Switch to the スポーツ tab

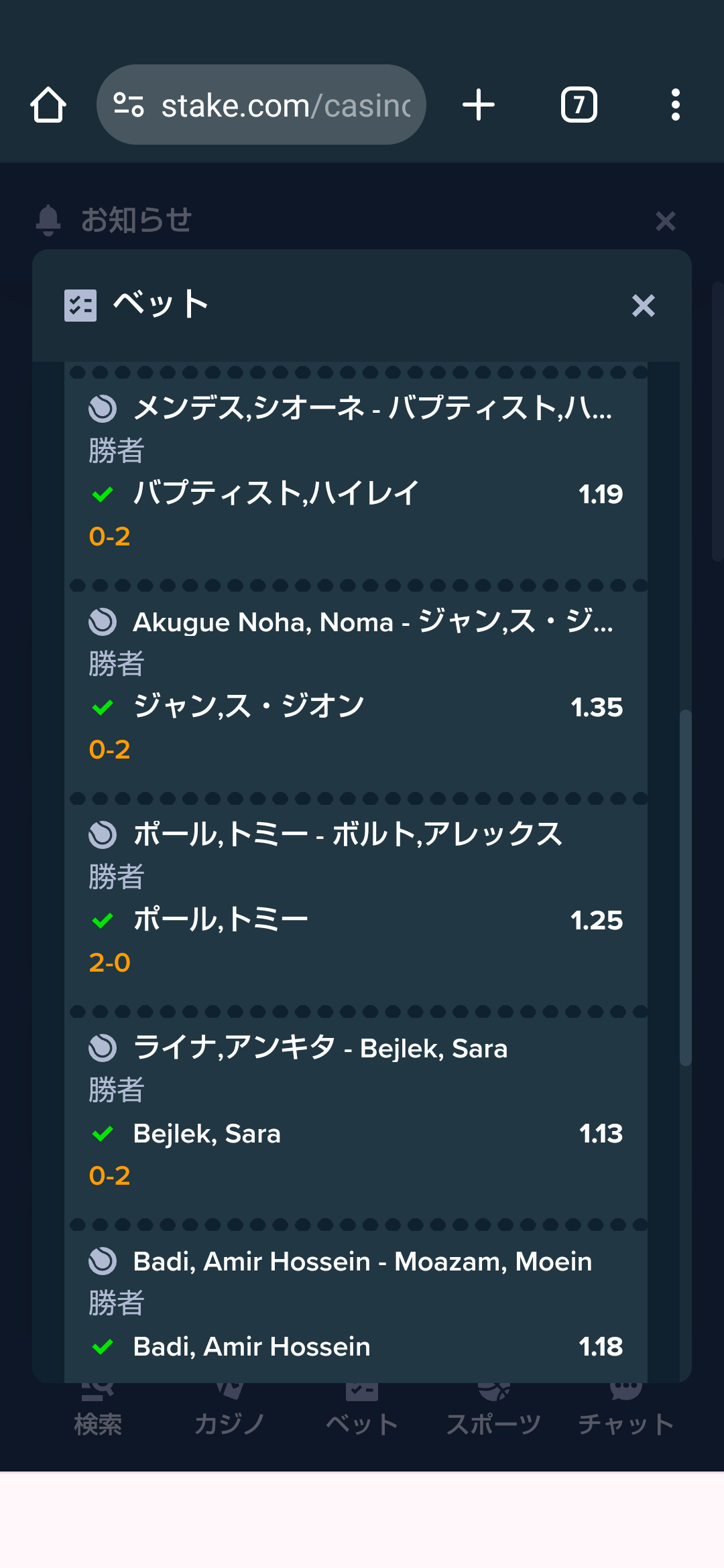point(493,1411)
